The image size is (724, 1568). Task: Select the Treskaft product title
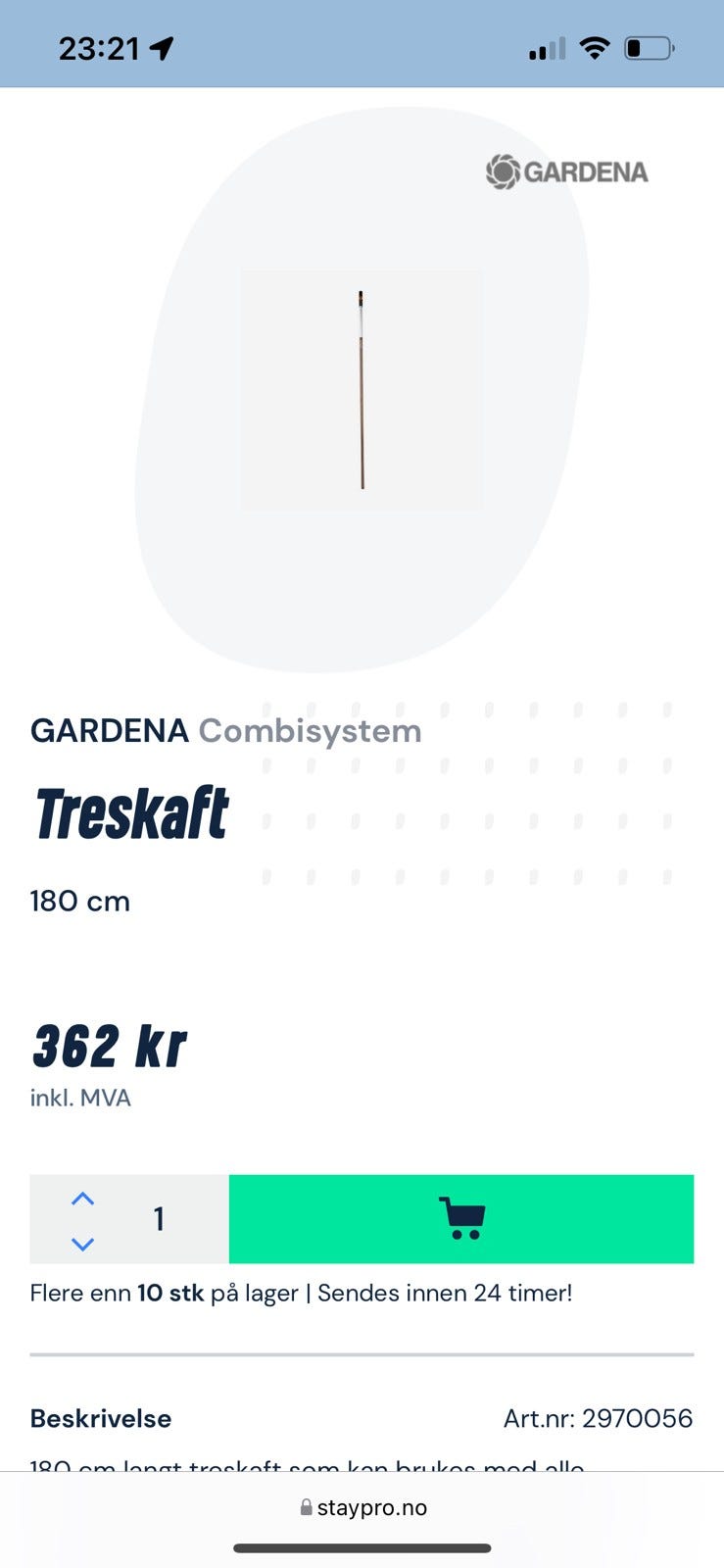coord(130,811)
